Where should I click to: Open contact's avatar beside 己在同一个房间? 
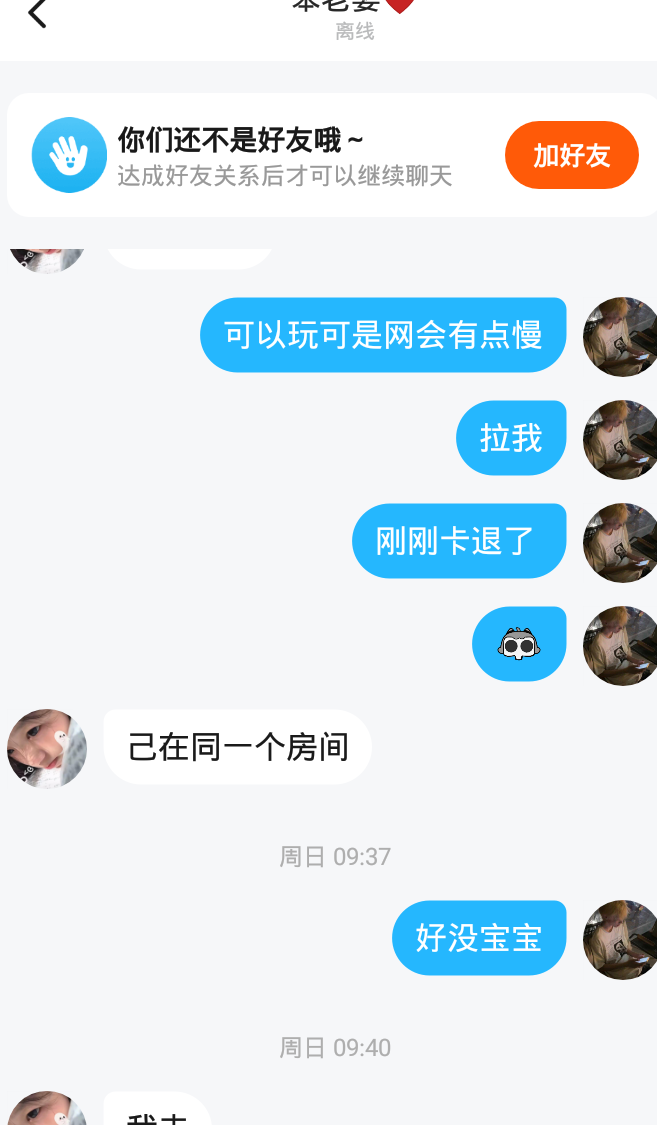click(x=47, y=749)
